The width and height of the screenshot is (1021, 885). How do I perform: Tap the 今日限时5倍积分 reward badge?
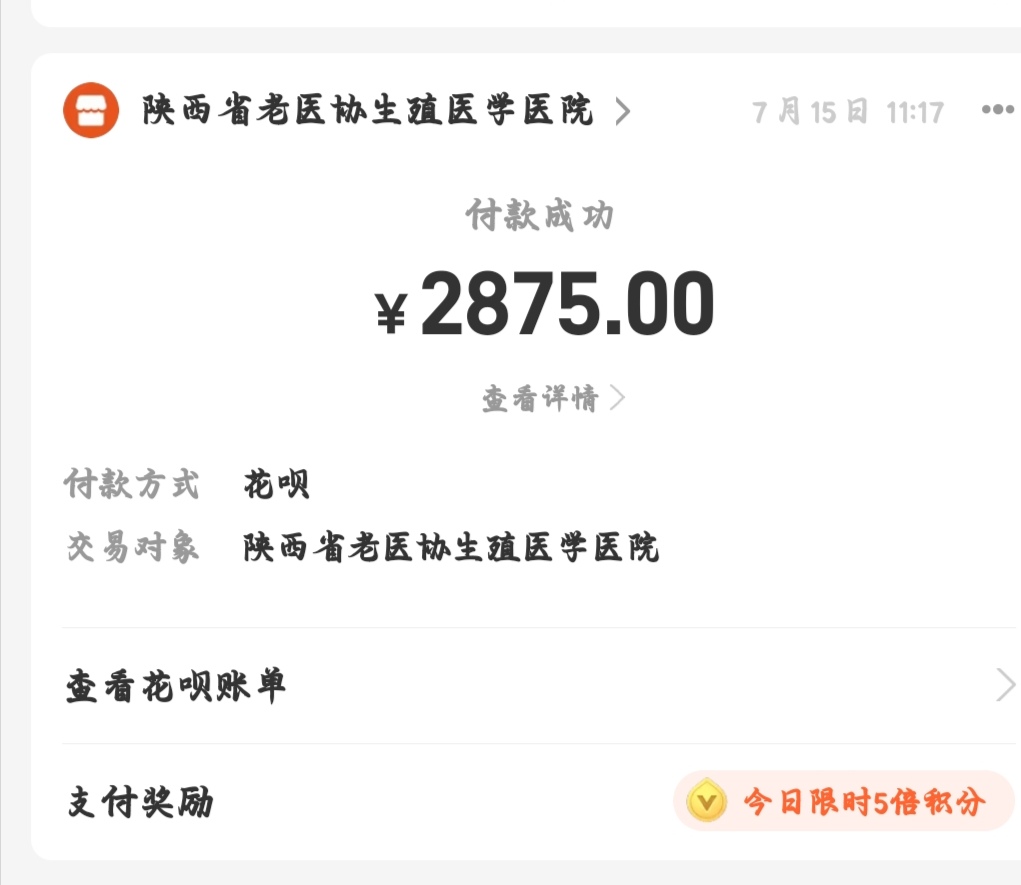pos(844,801)
